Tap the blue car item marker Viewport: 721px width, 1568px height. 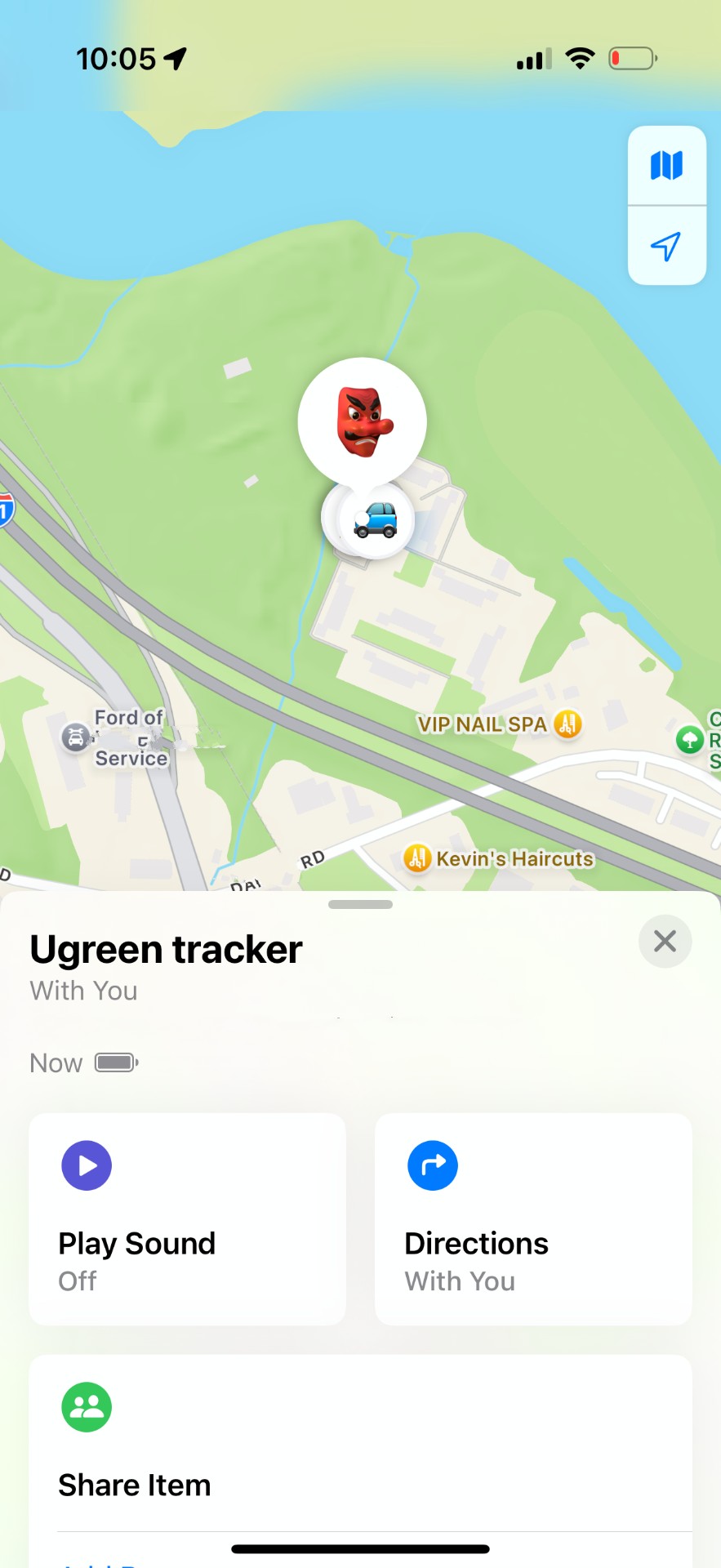(x=375, y=519)
